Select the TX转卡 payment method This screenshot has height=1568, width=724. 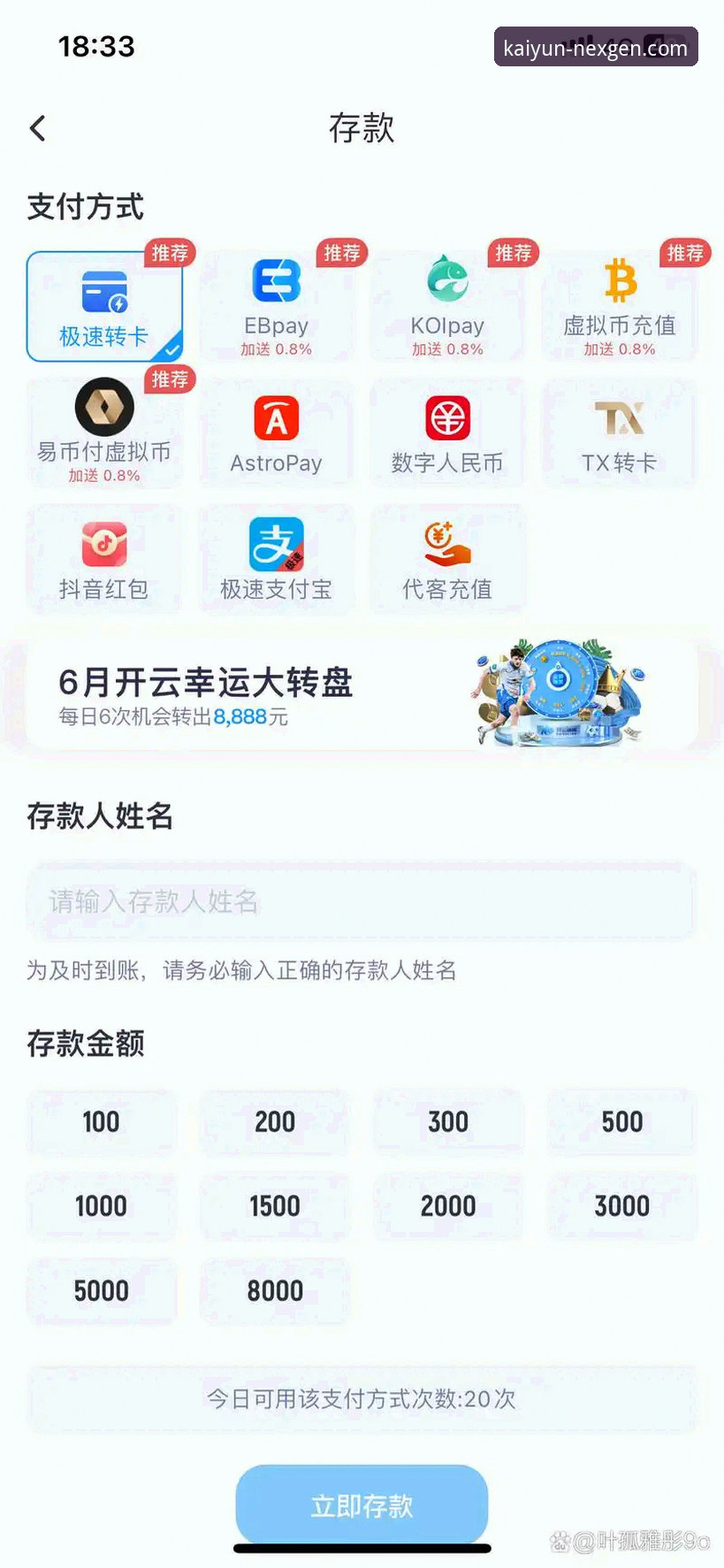coord(620,429)
